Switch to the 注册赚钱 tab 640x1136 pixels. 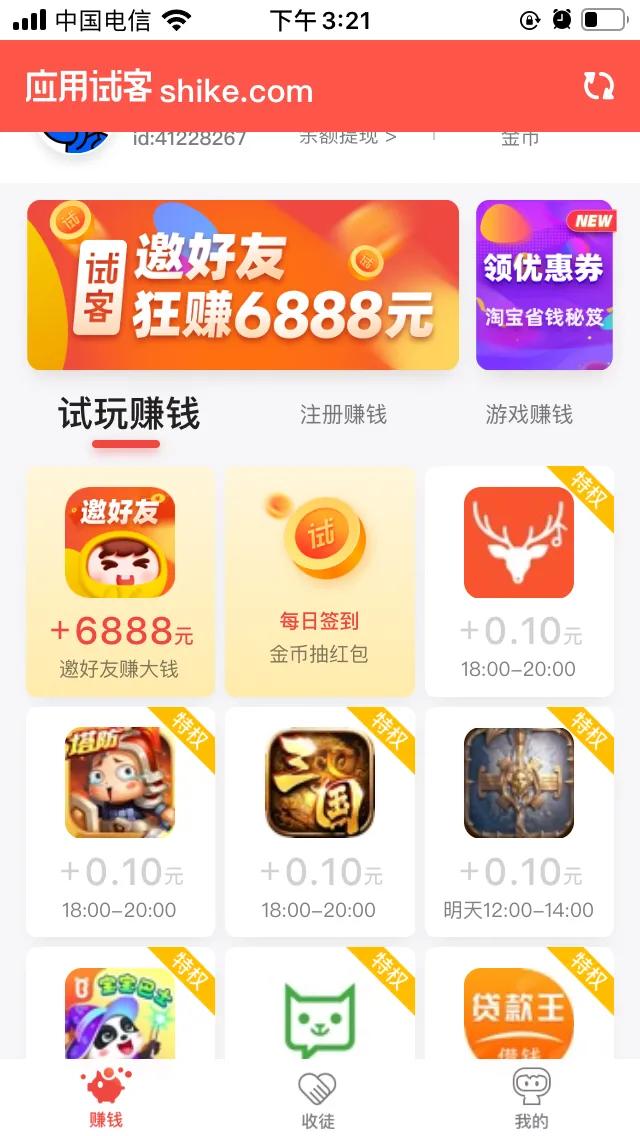[x=343, y=415]
